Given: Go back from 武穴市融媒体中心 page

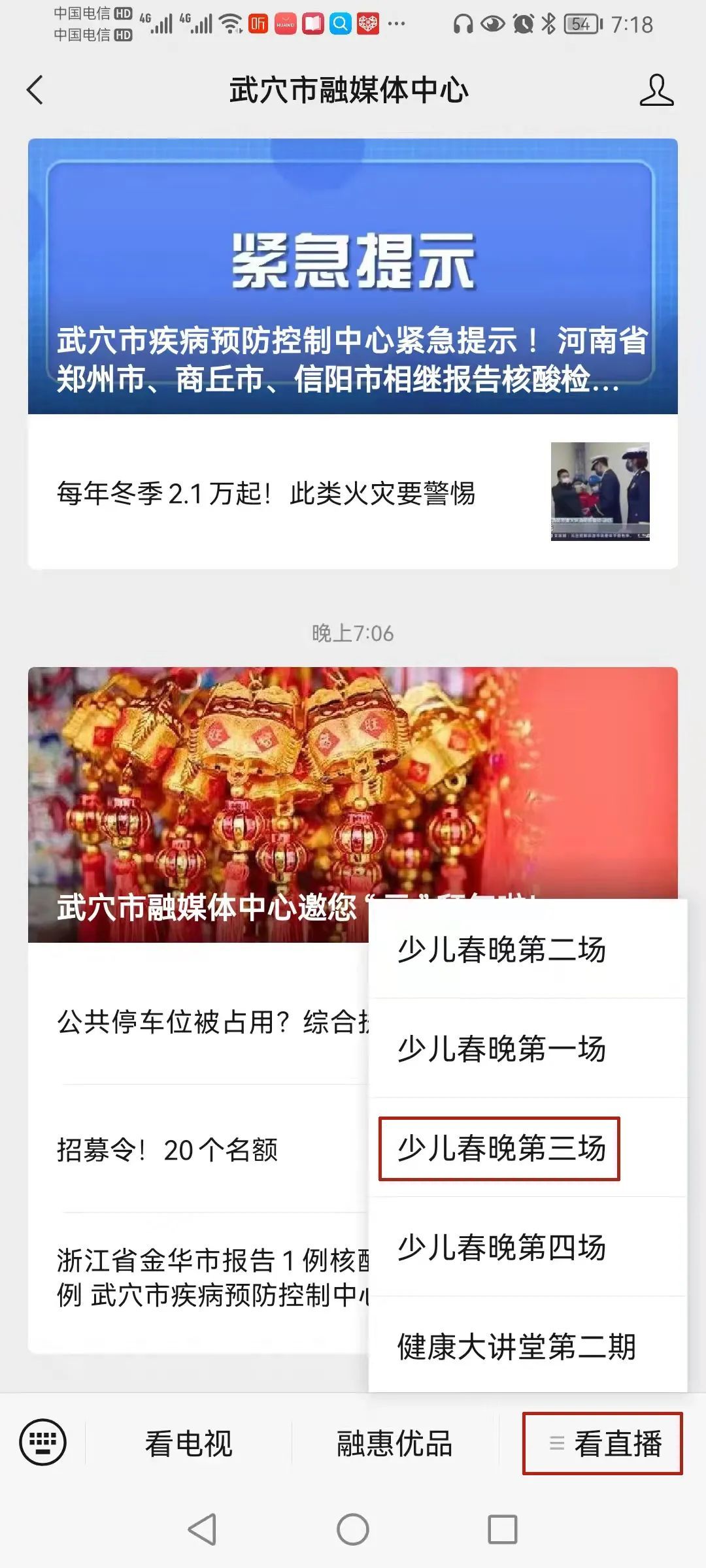Looking at the screenshot, I should click(x=35, y=90).
